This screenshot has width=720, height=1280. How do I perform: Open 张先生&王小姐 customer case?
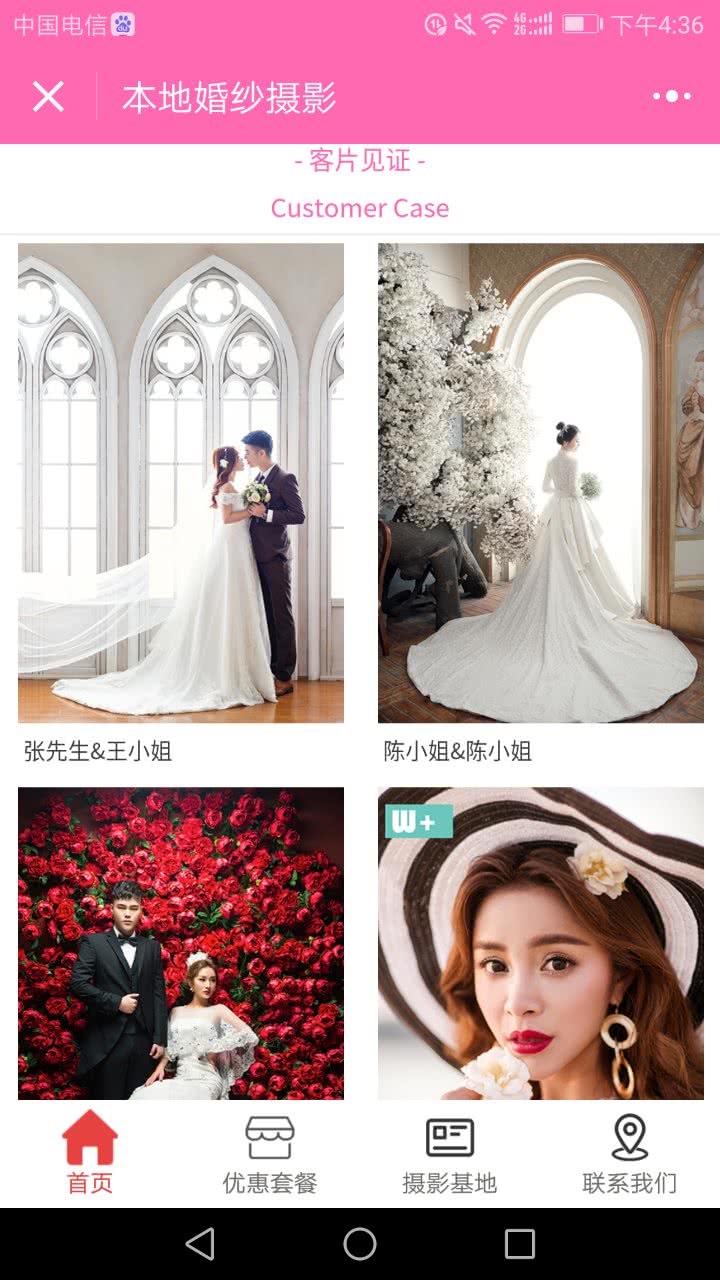[x=181, y=483]
